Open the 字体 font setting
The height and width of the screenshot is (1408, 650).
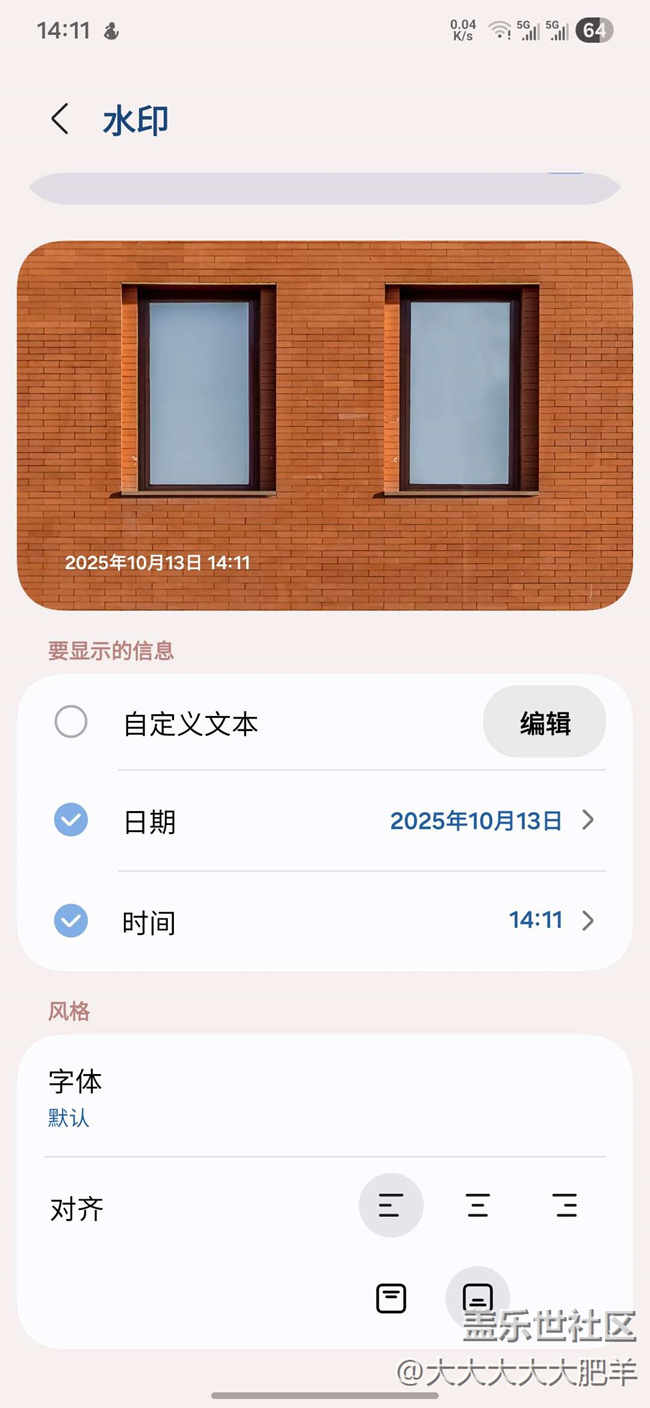(76, 1097)
